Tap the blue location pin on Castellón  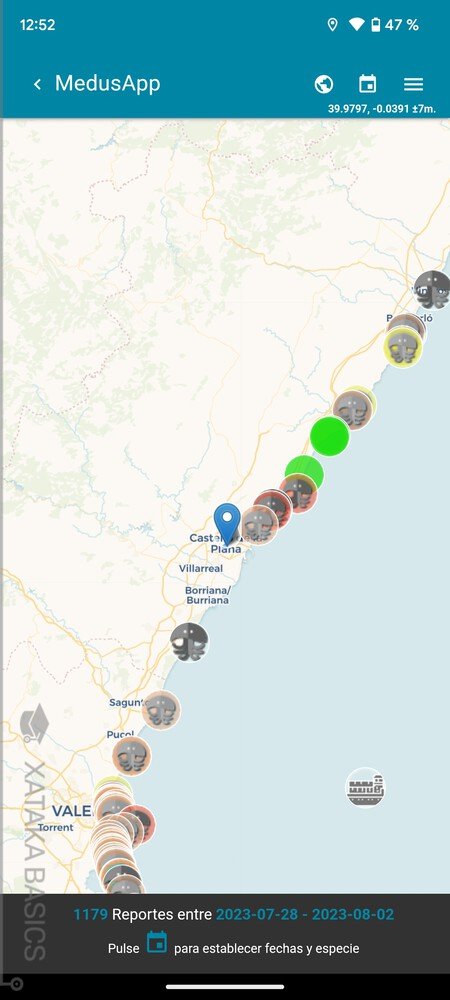[227, 524]
